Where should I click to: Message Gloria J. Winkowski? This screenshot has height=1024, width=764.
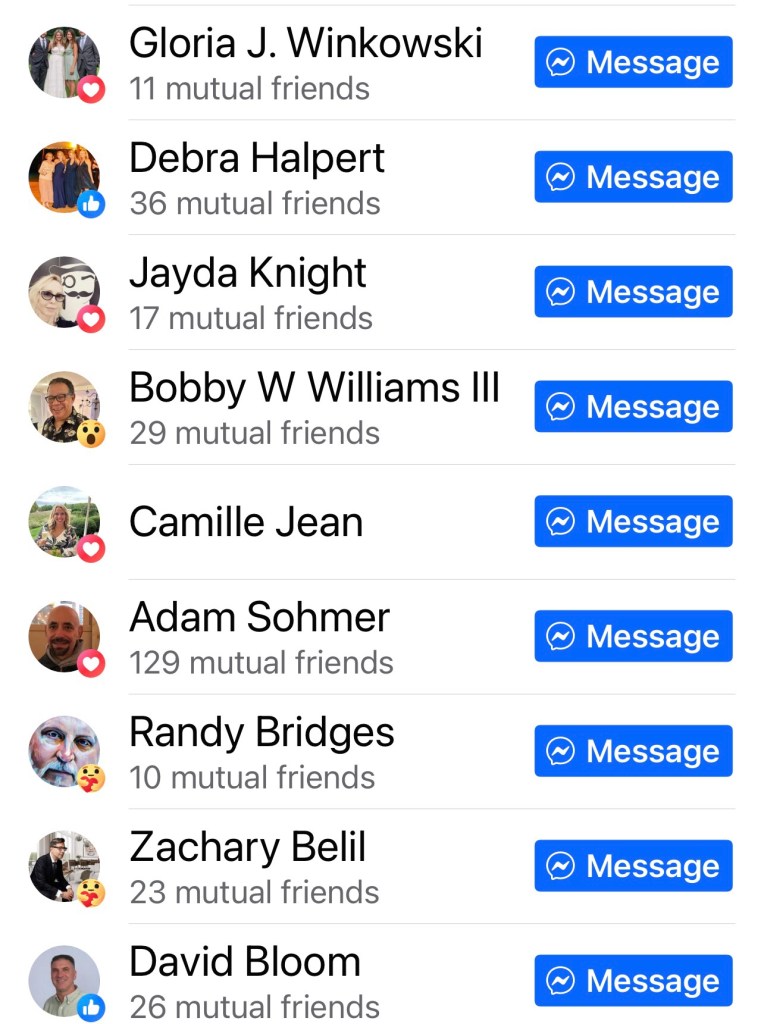[633, 62]
